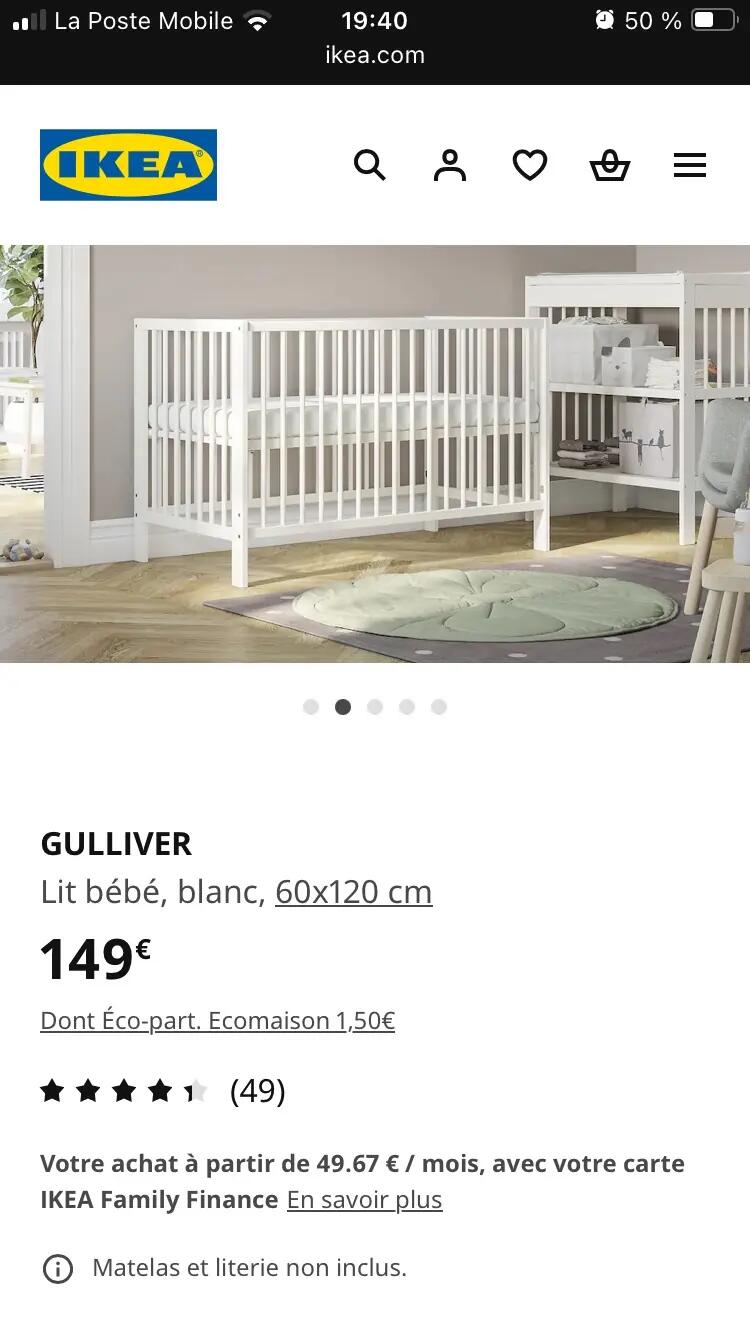This screenshot has height=1334, width=750.
Task: Open the search magnifier icon
Action: pos(369,165)
